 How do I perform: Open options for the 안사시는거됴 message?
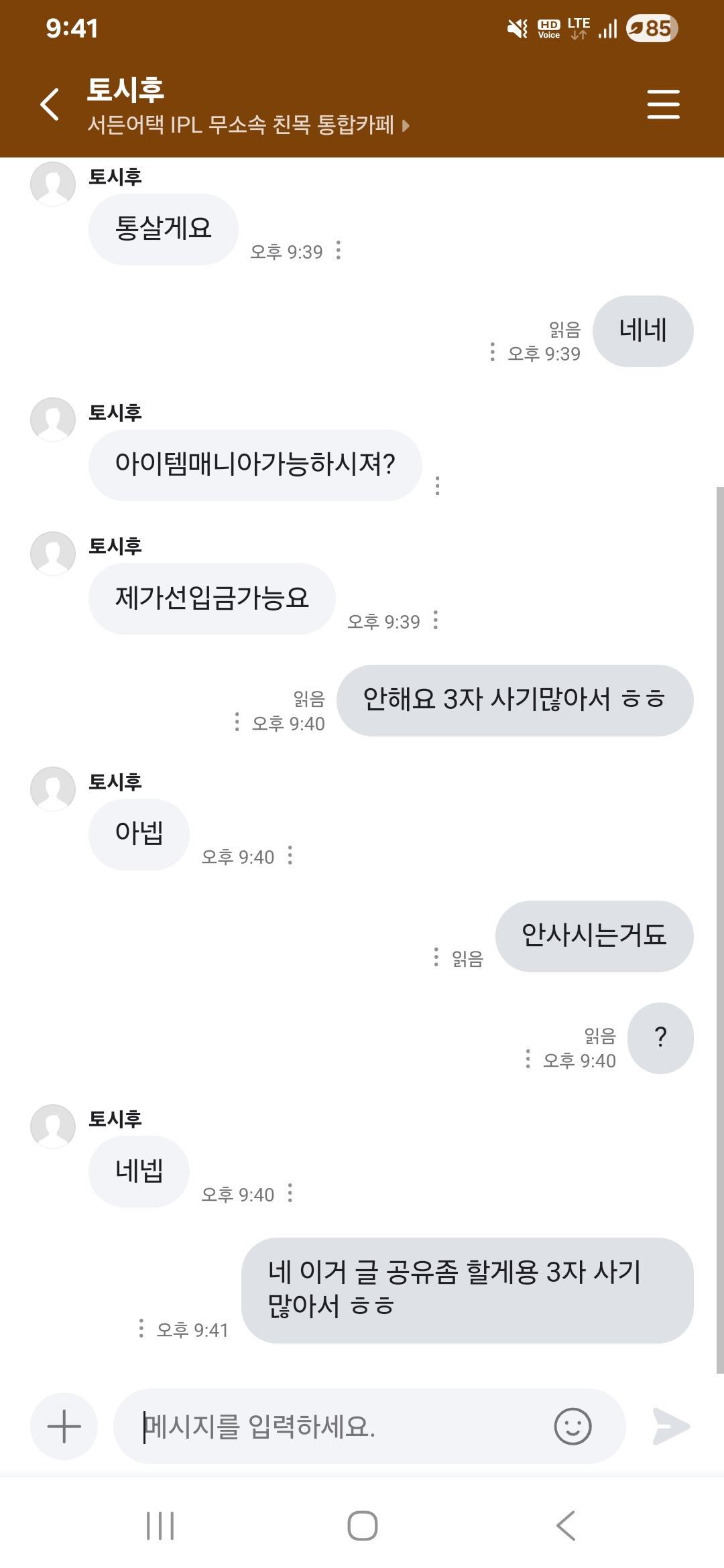436,957
